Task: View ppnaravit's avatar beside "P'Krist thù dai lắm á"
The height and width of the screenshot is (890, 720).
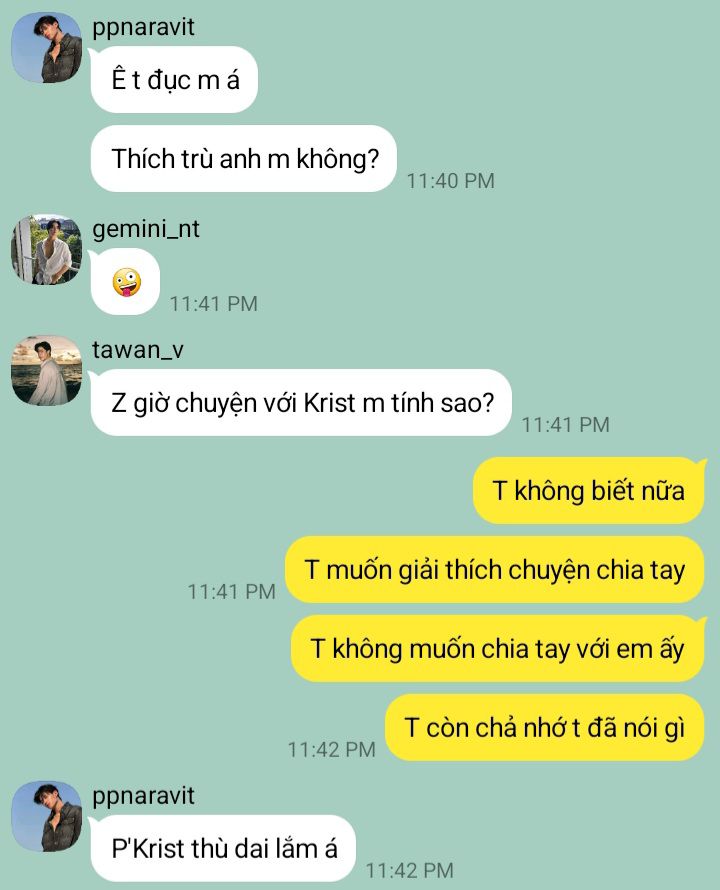Action: [x=47, y=817]
